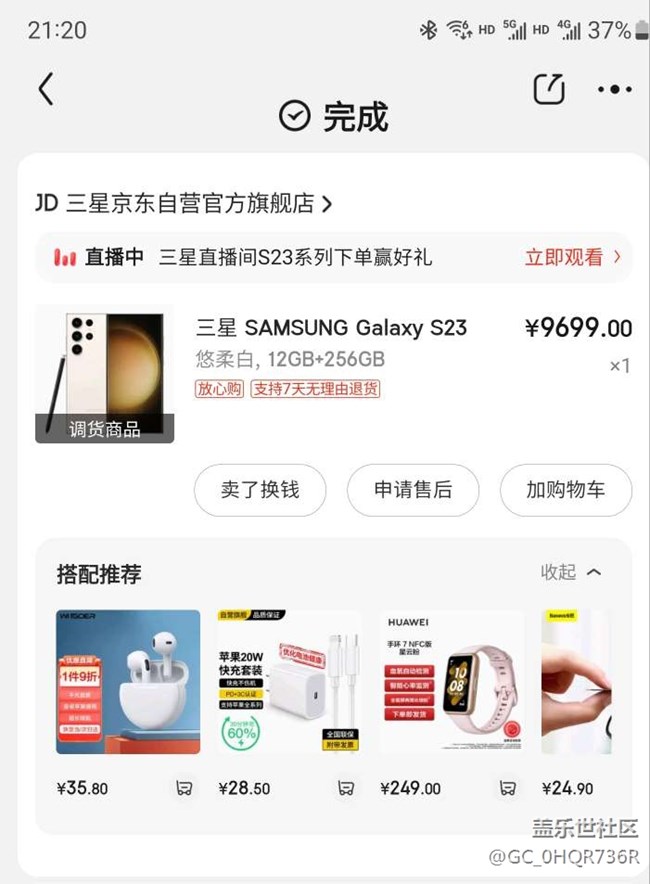Select 申请售后 for after-sales service
Screen dimensions: 650x884
pos(413,490)
